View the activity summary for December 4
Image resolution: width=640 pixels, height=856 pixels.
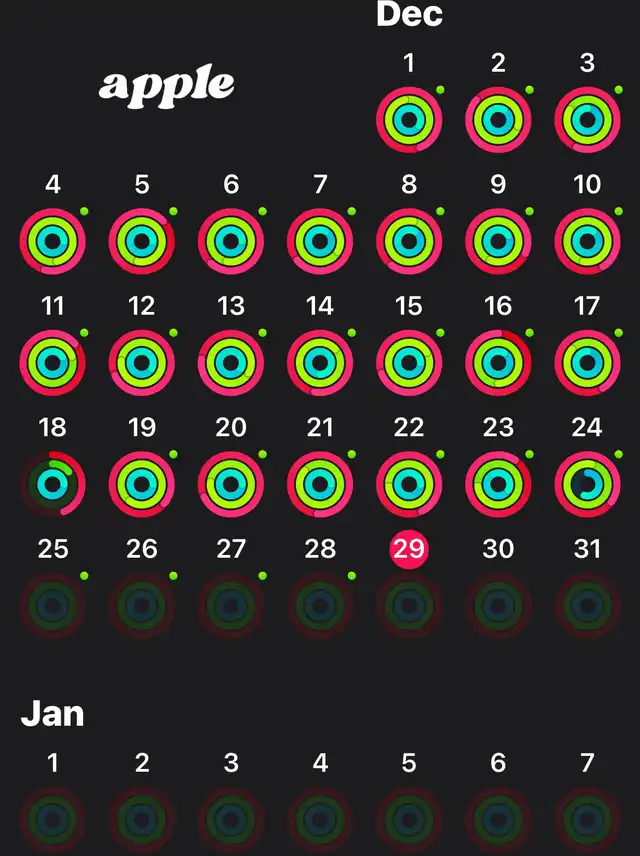tap(53, 242)
